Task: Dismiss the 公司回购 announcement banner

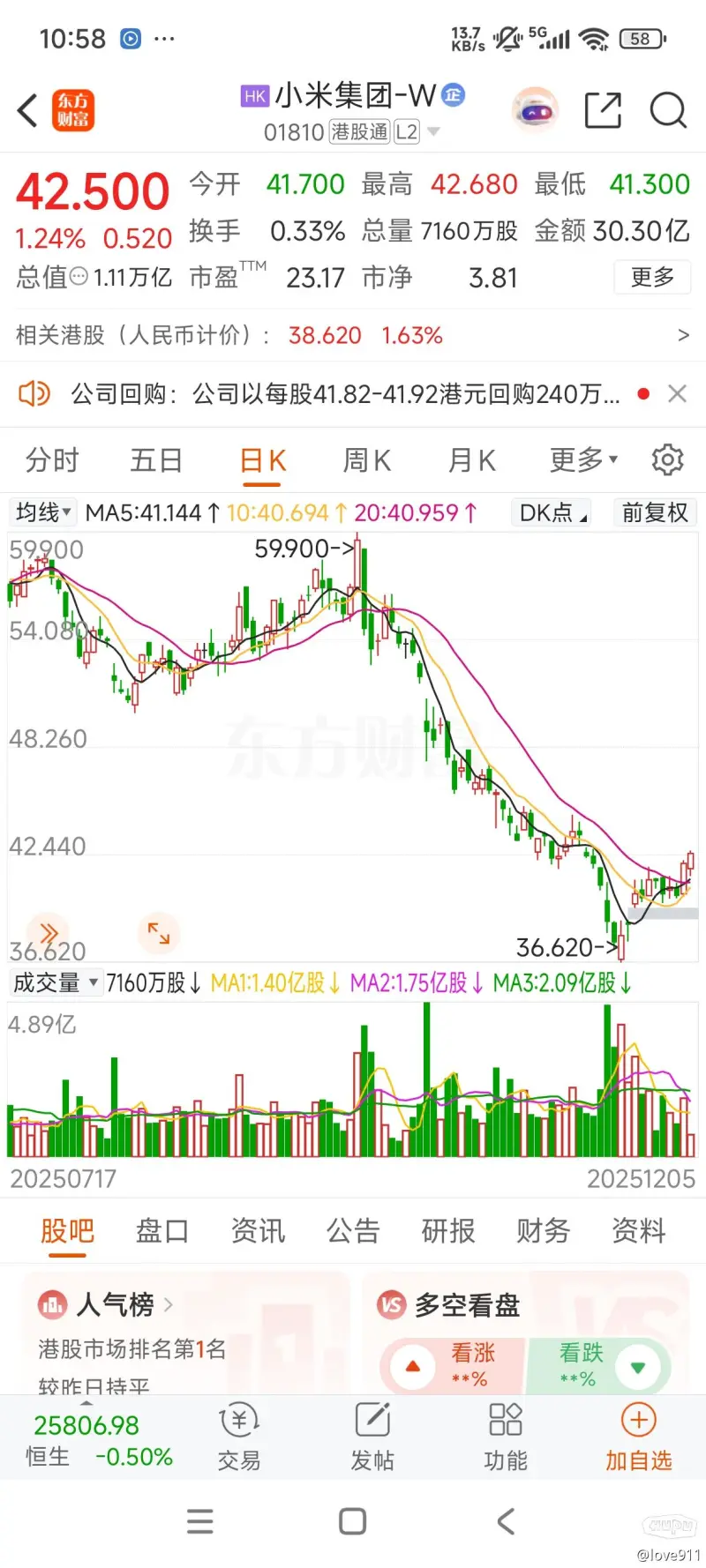Action: [x=677, y=394]
